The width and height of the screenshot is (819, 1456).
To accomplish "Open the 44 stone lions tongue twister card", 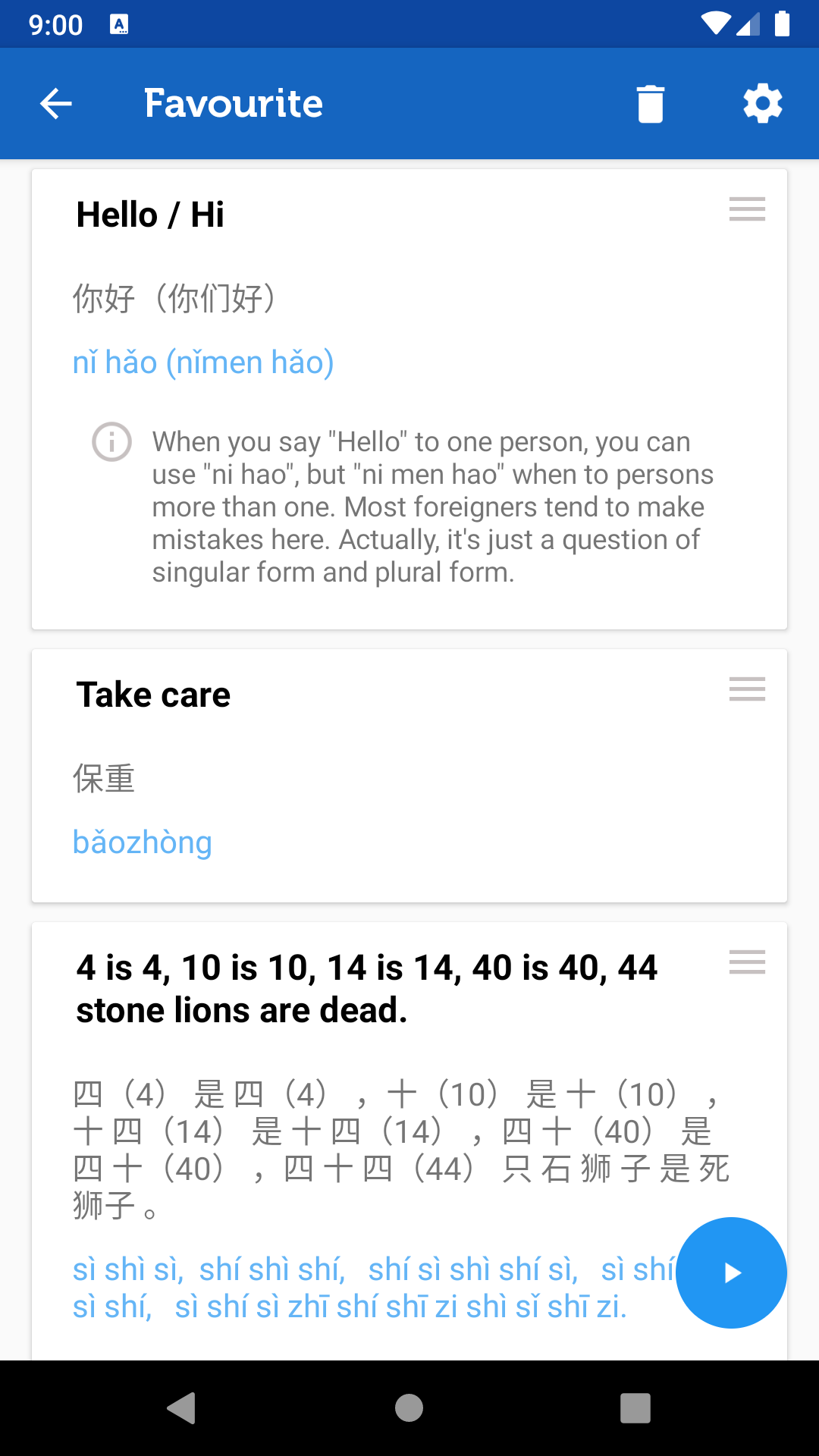I will click(367, 987).
